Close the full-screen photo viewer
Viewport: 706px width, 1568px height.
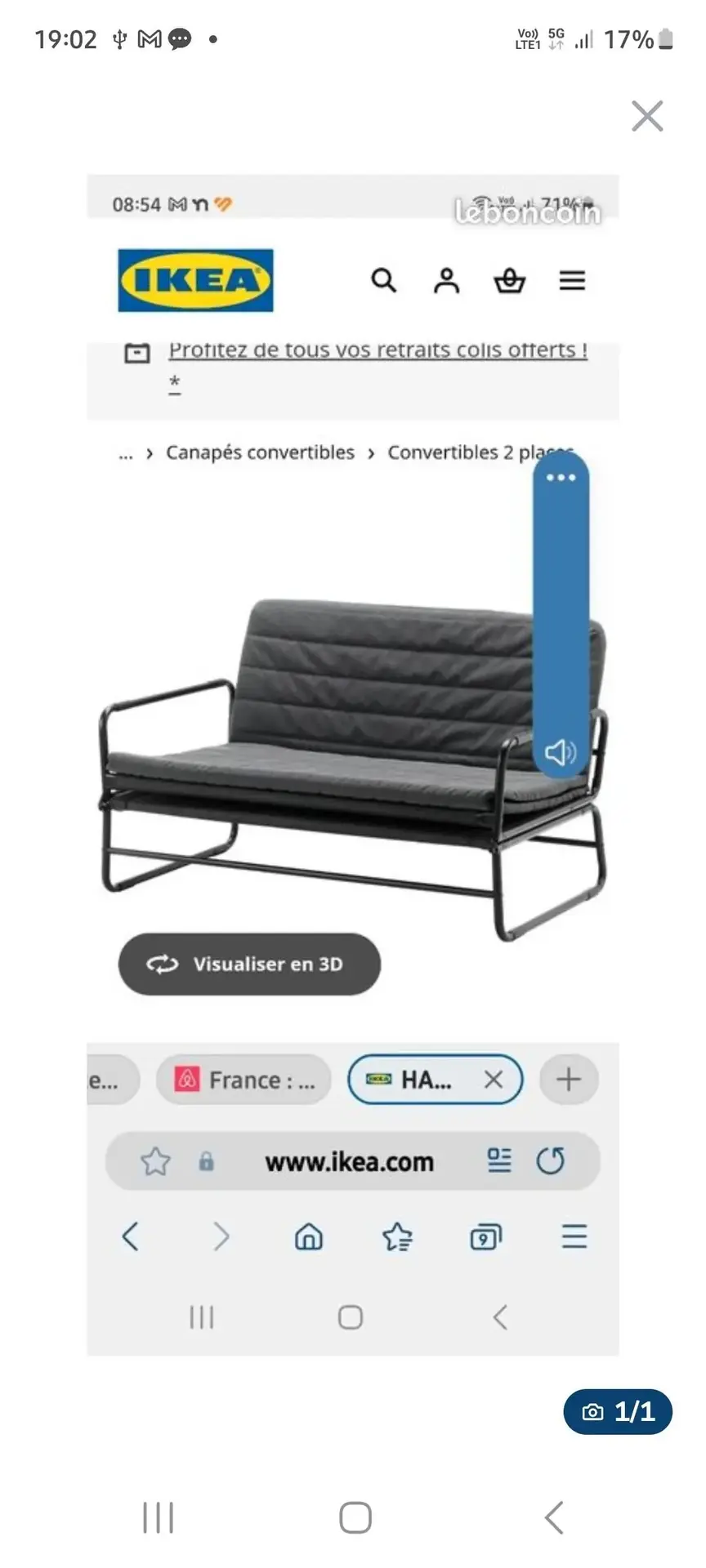click(647, 116)
